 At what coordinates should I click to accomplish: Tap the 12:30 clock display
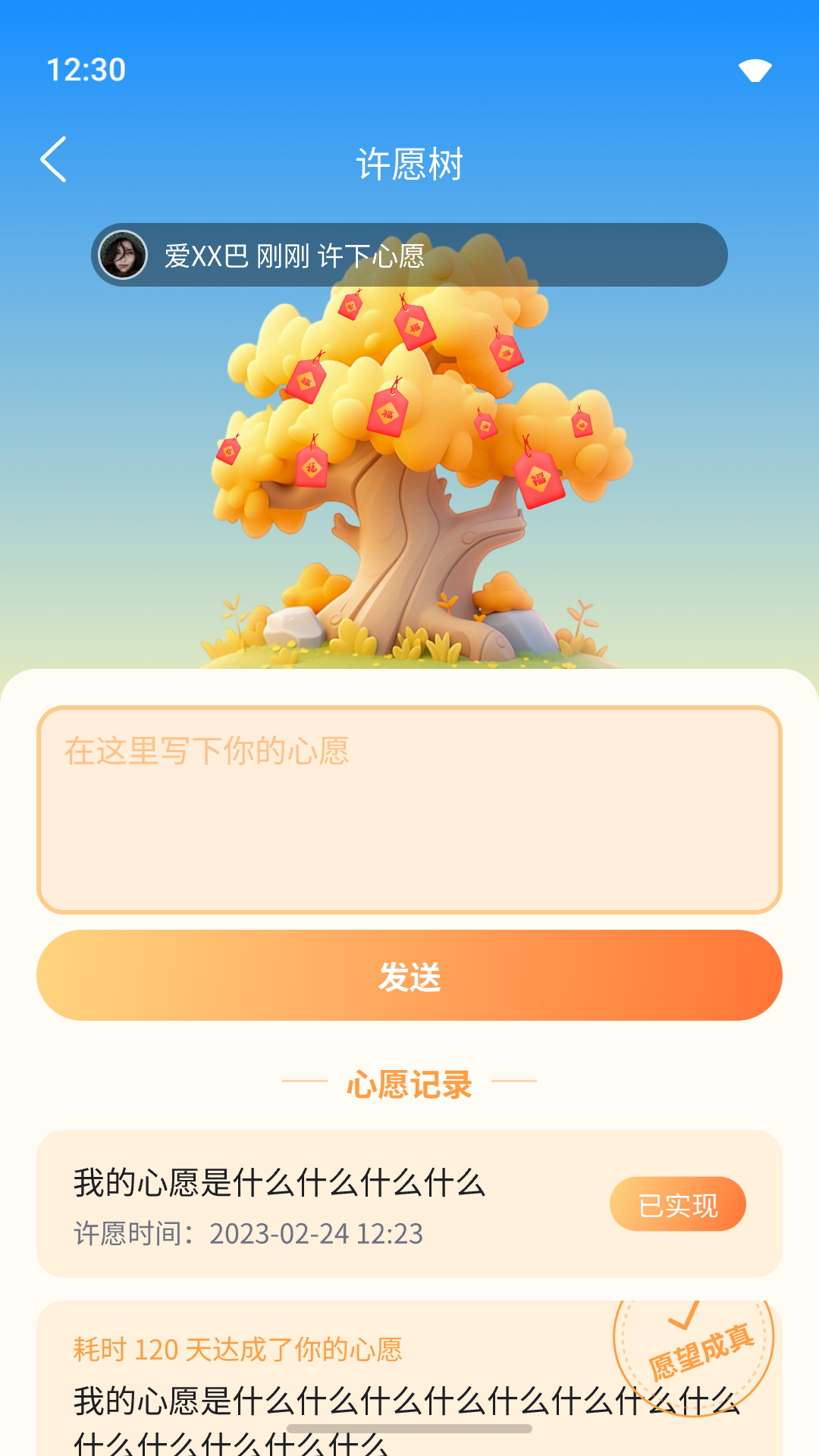point(86,70)
